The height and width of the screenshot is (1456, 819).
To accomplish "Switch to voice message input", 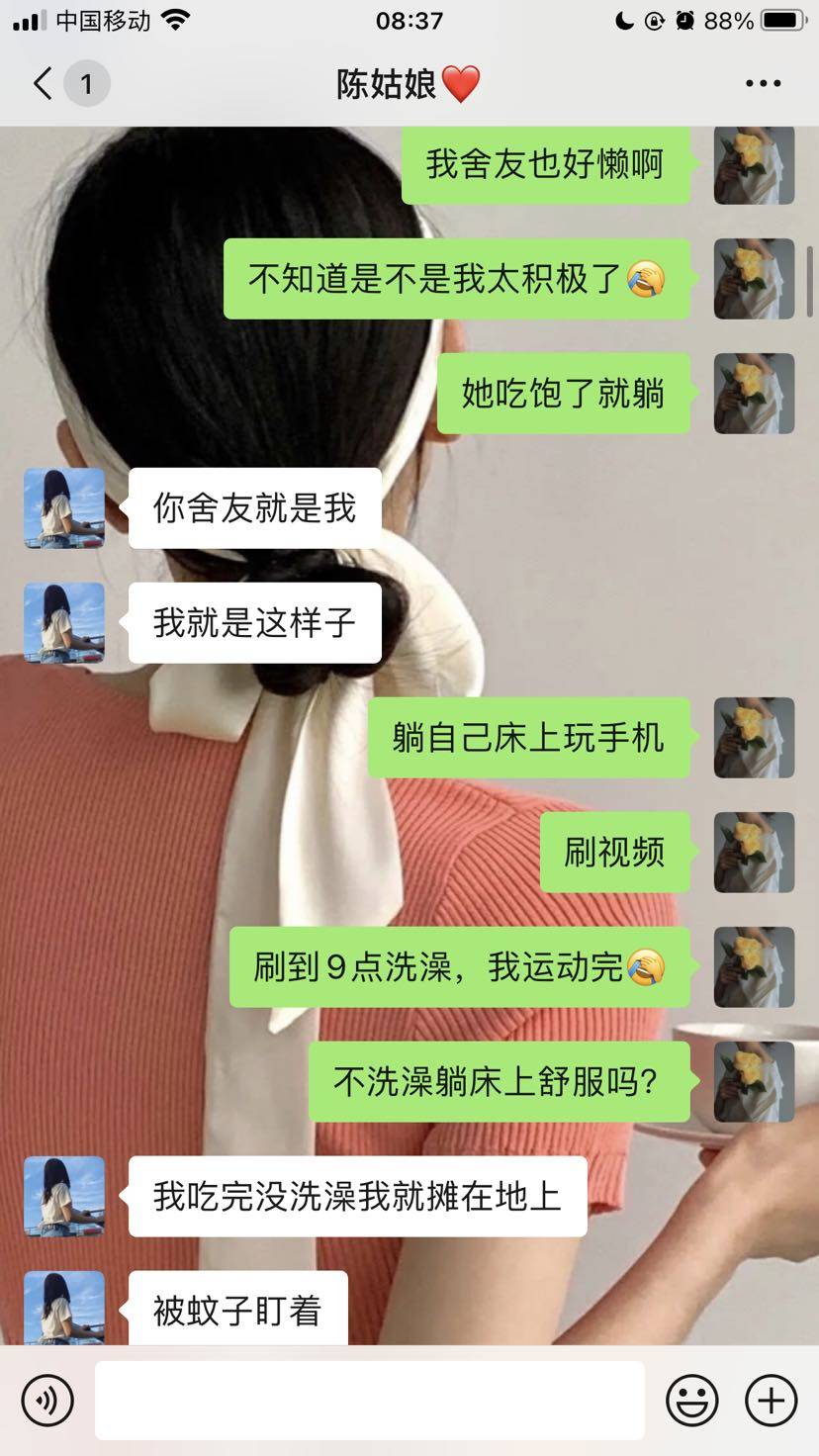I will pyautogui.click(x=47, y=1400).
